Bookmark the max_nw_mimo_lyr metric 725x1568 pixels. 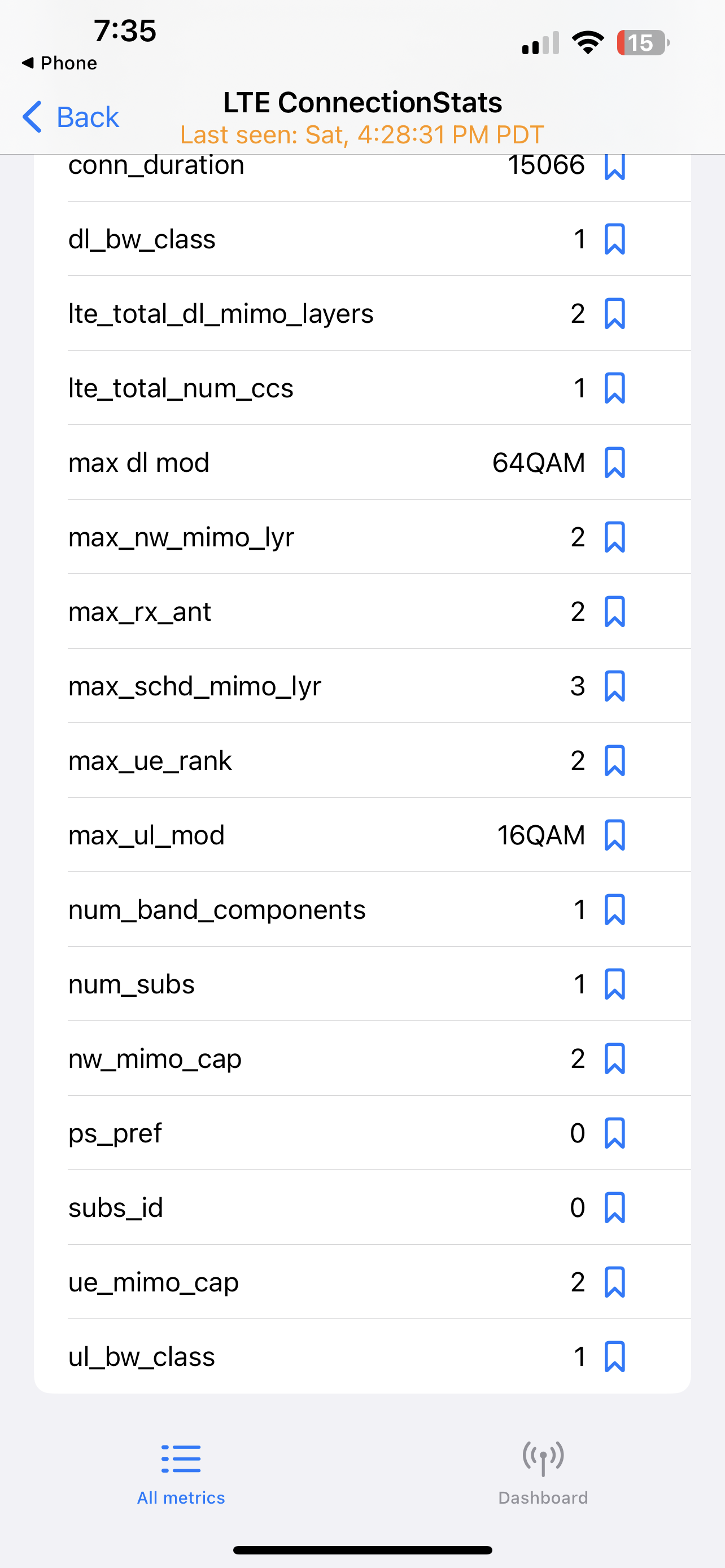[x=614, y=537]
